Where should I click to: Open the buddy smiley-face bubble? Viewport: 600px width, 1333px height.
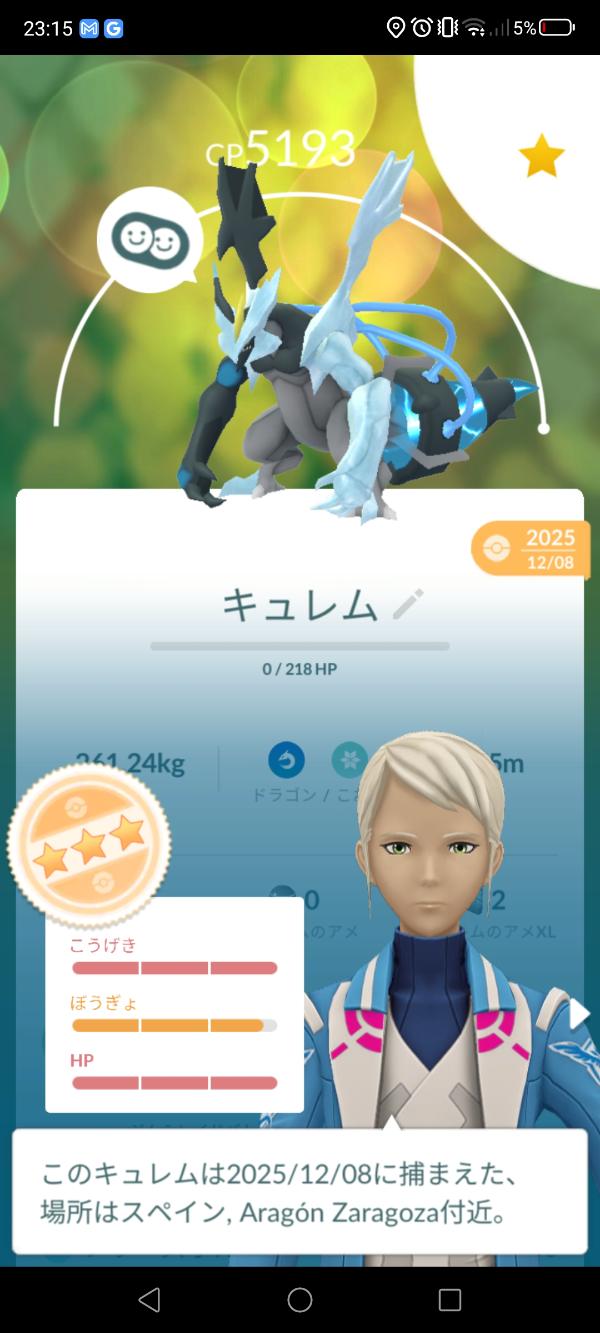[150, 240]
